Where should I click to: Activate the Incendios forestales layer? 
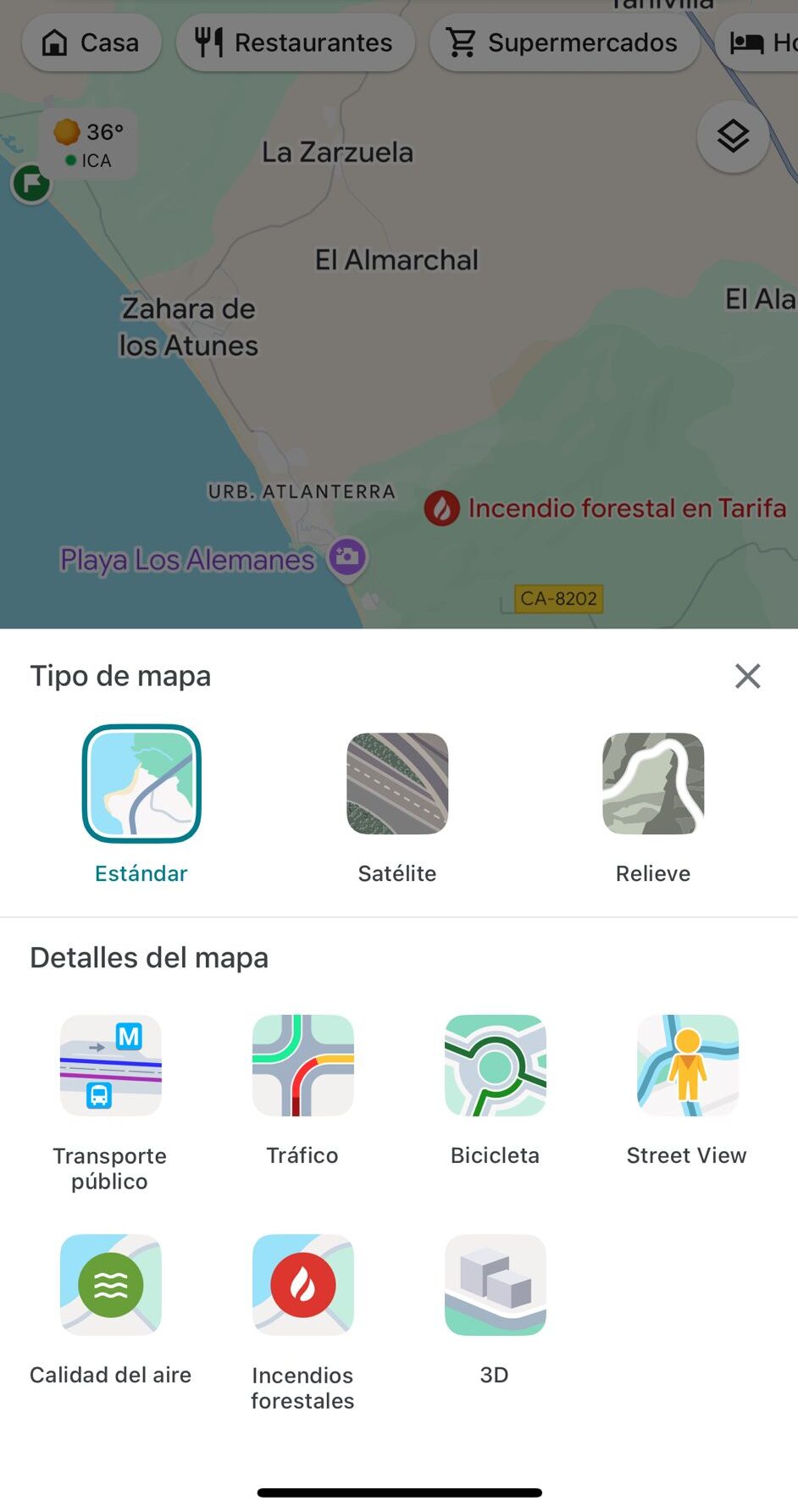coord(302,1285)
